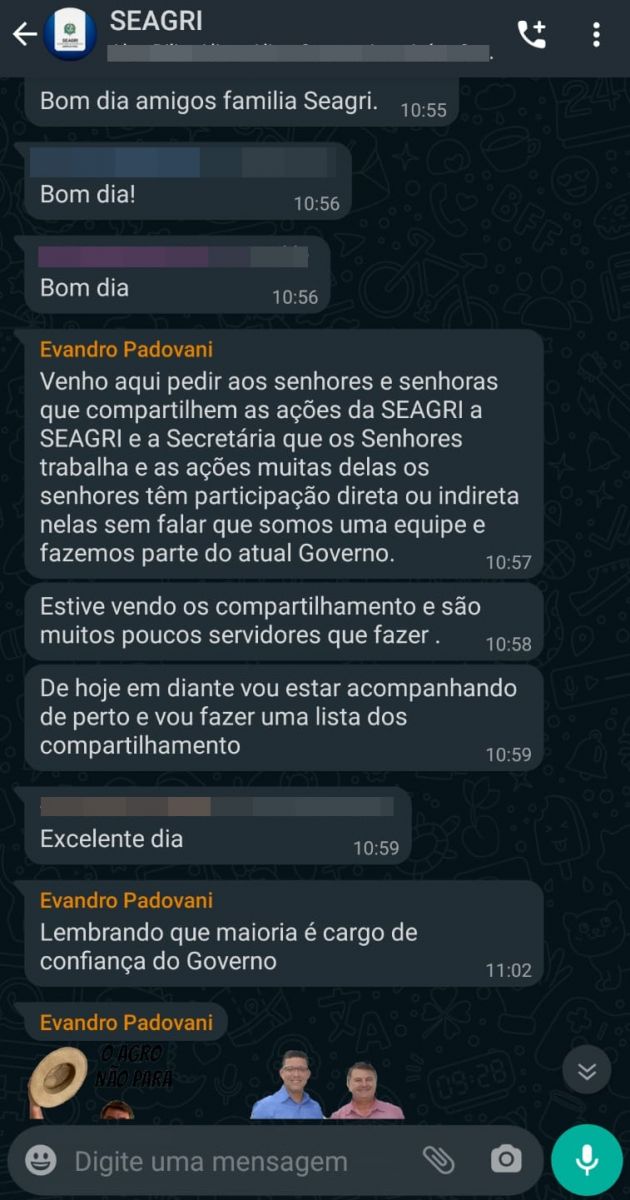Open the overflow menu
The image size is (630, 1200).
pyautogui.click(x=596, y=34)
